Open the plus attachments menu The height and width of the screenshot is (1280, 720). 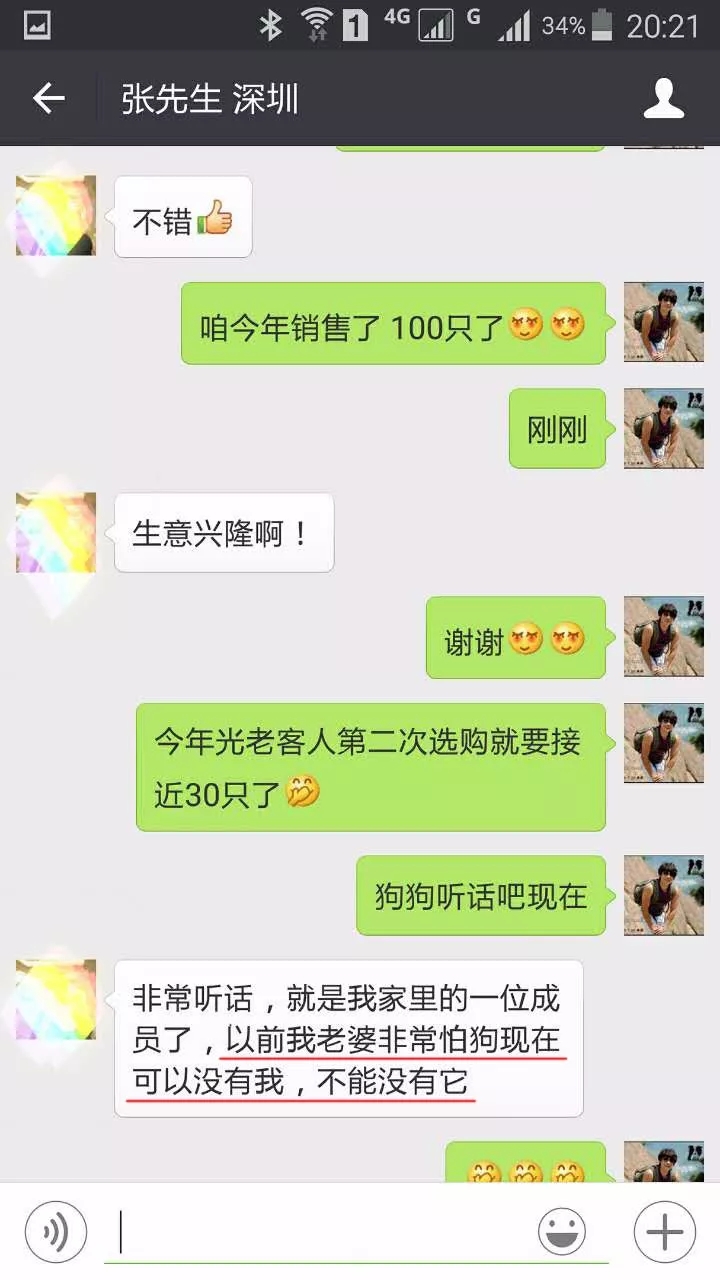pos(664,1231)
